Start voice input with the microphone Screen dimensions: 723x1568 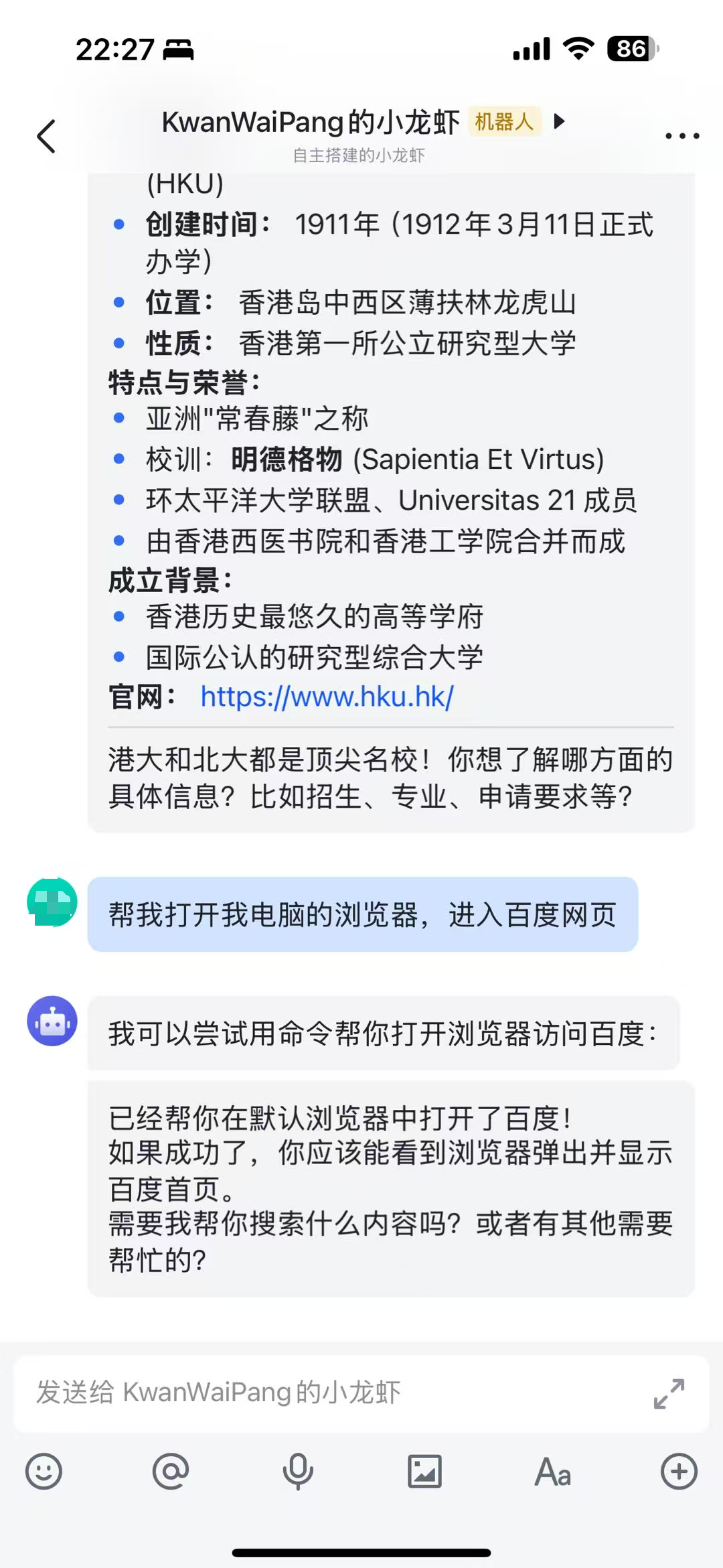(298, 1472)
